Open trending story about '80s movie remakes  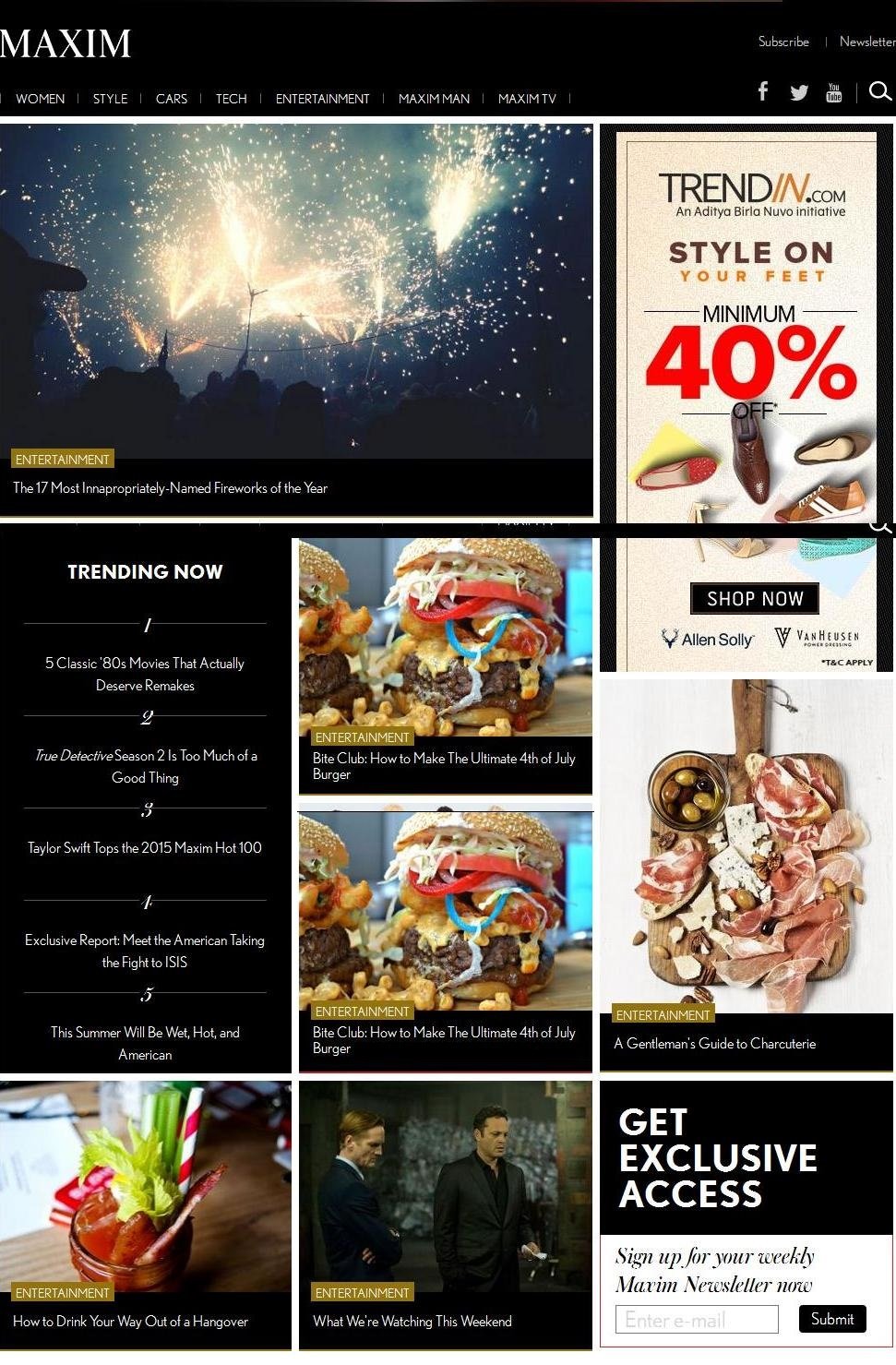pos(145,675)
